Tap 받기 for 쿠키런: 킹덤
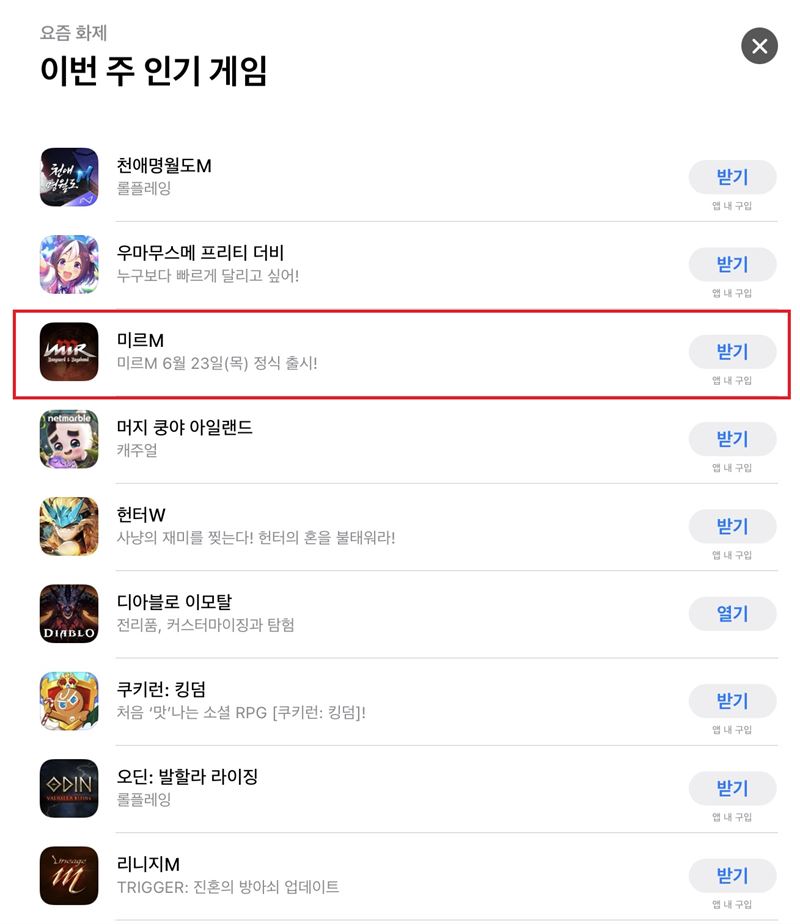The image size is (800, 924). pyautogui.click(x=732, y=701)
